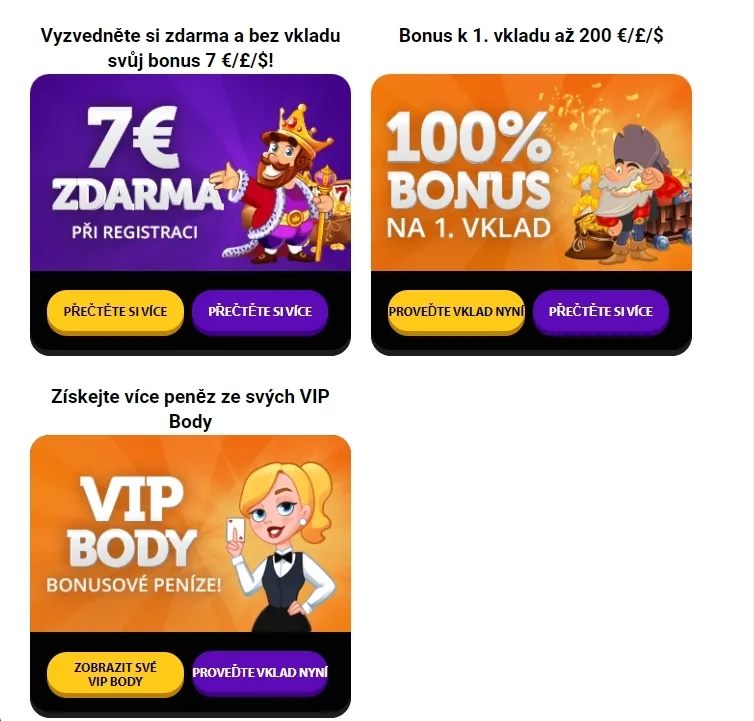Tap 'Proveďte vklad nyní' under 100% Bonus
Image resolution: width=754 pixels, height=721 pixels.
coord(456,311)
